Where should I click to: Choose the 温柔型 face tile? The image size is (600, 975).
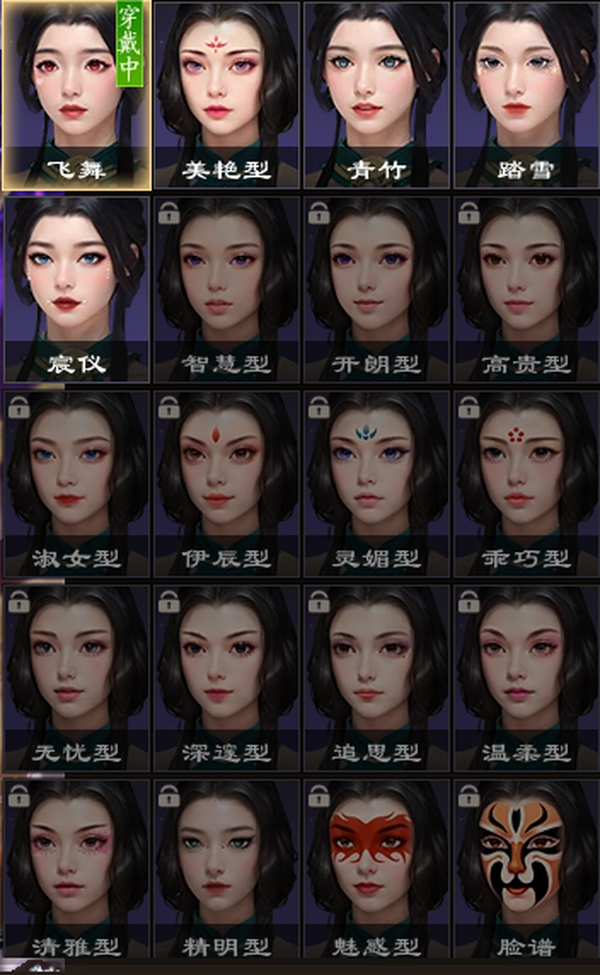pyautogui.click(x=526, y=678)
